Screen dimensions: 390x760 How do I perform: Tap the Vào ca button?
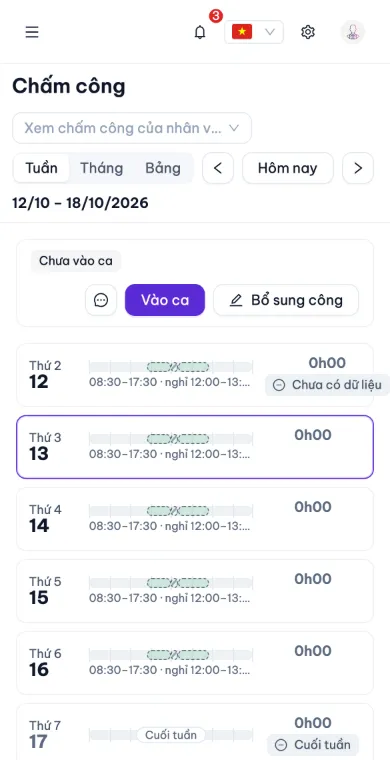(x=165, y=300)
